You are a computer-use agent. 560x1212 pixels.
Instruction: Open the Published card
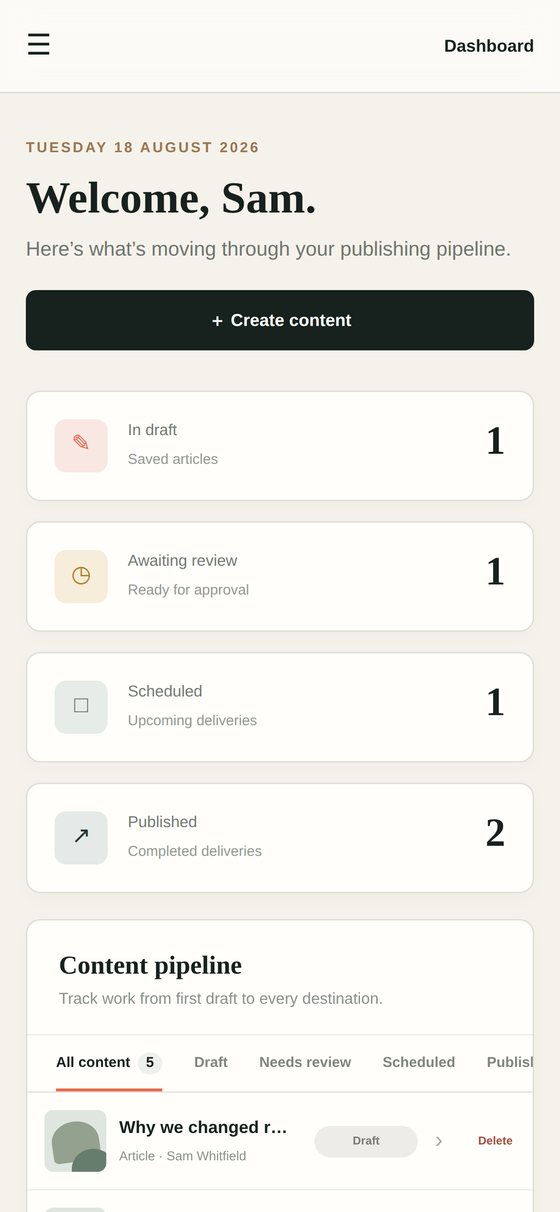(x=280, y=838)
